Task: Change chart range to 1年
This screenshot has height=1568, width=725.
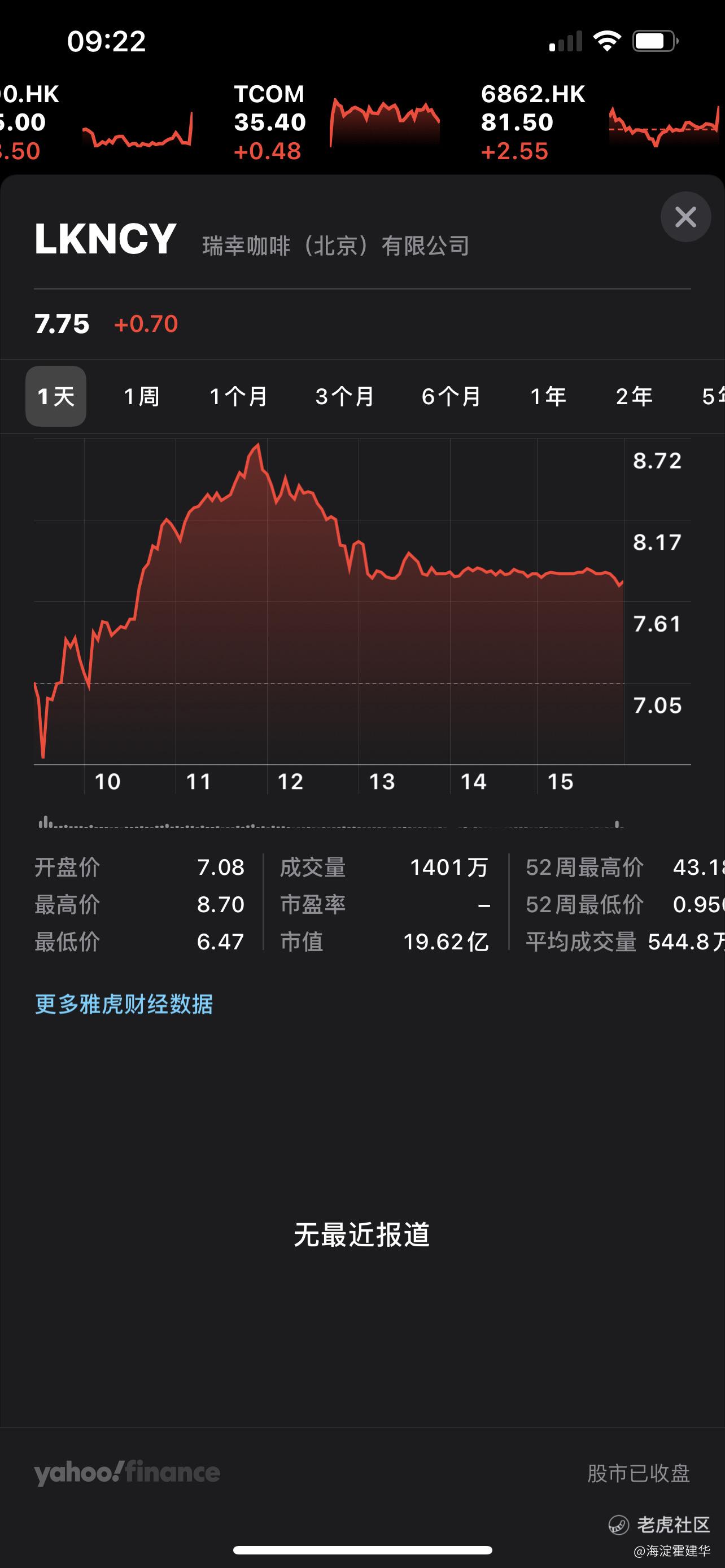Action: [548, 396]
